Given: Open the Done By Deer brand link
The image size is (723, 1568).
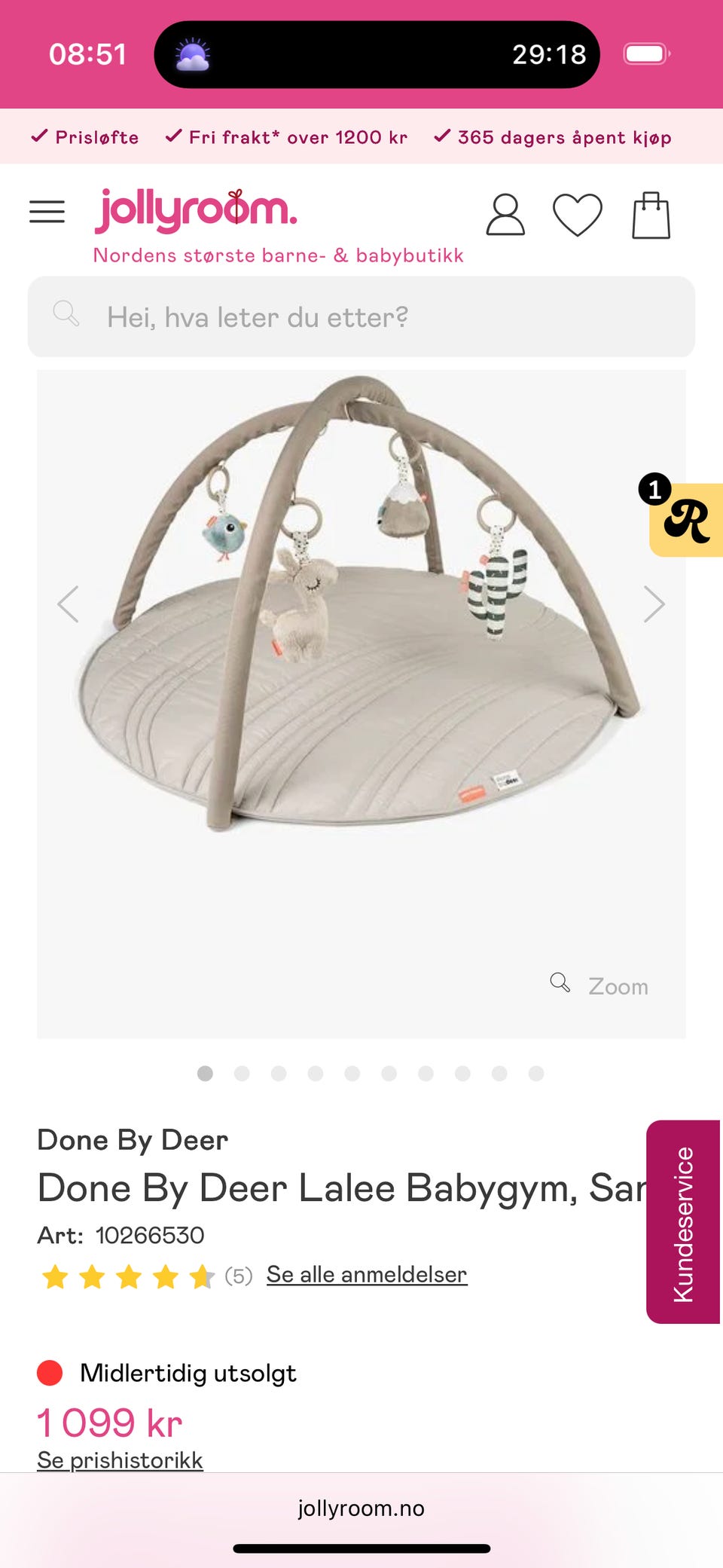Looking at the screenshot, I should [133, 1140].
